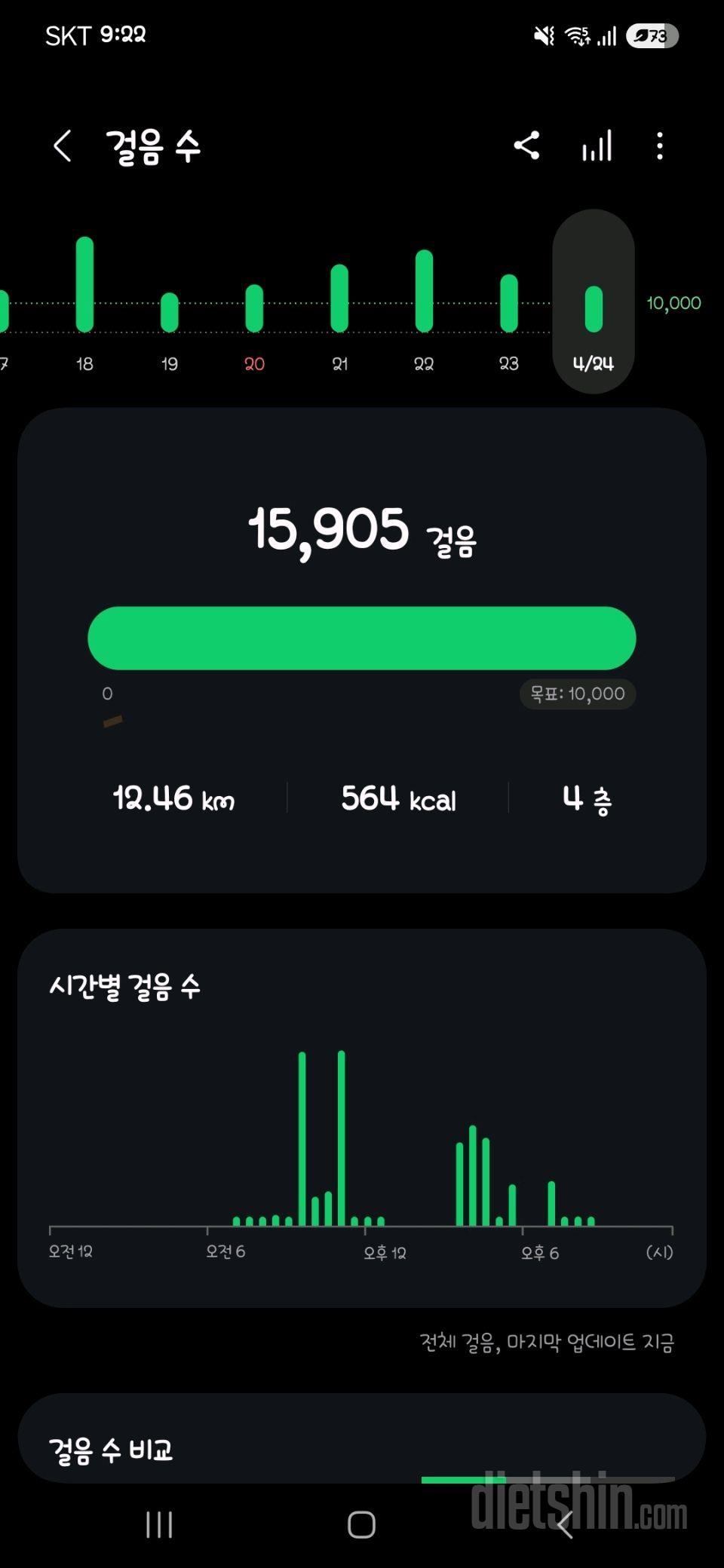724x1568 pixels.
Task: Open the 걸음 수 비교 card
Action: point(362,1438)
